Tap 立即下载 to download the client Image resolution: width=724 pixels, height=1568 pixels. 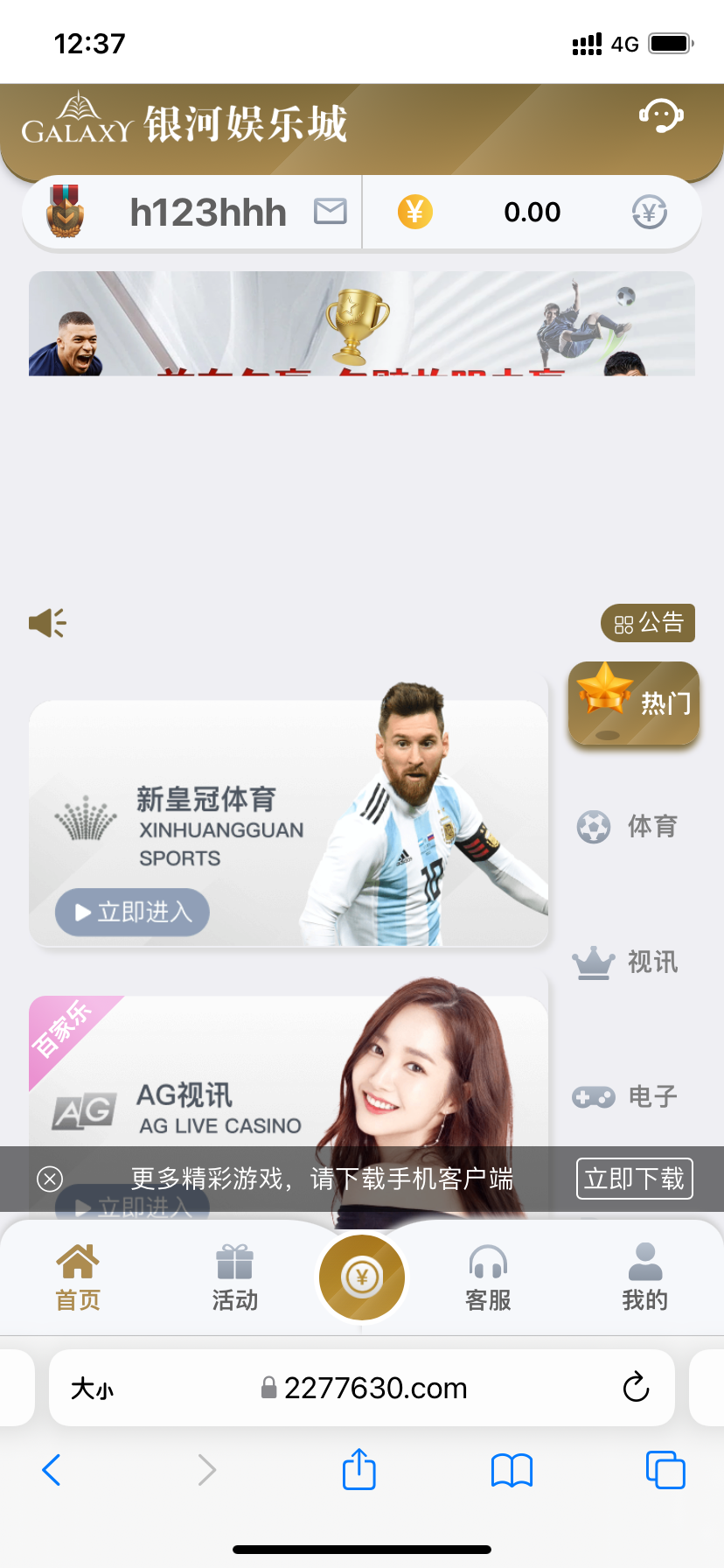click(x=634, y=1179)
